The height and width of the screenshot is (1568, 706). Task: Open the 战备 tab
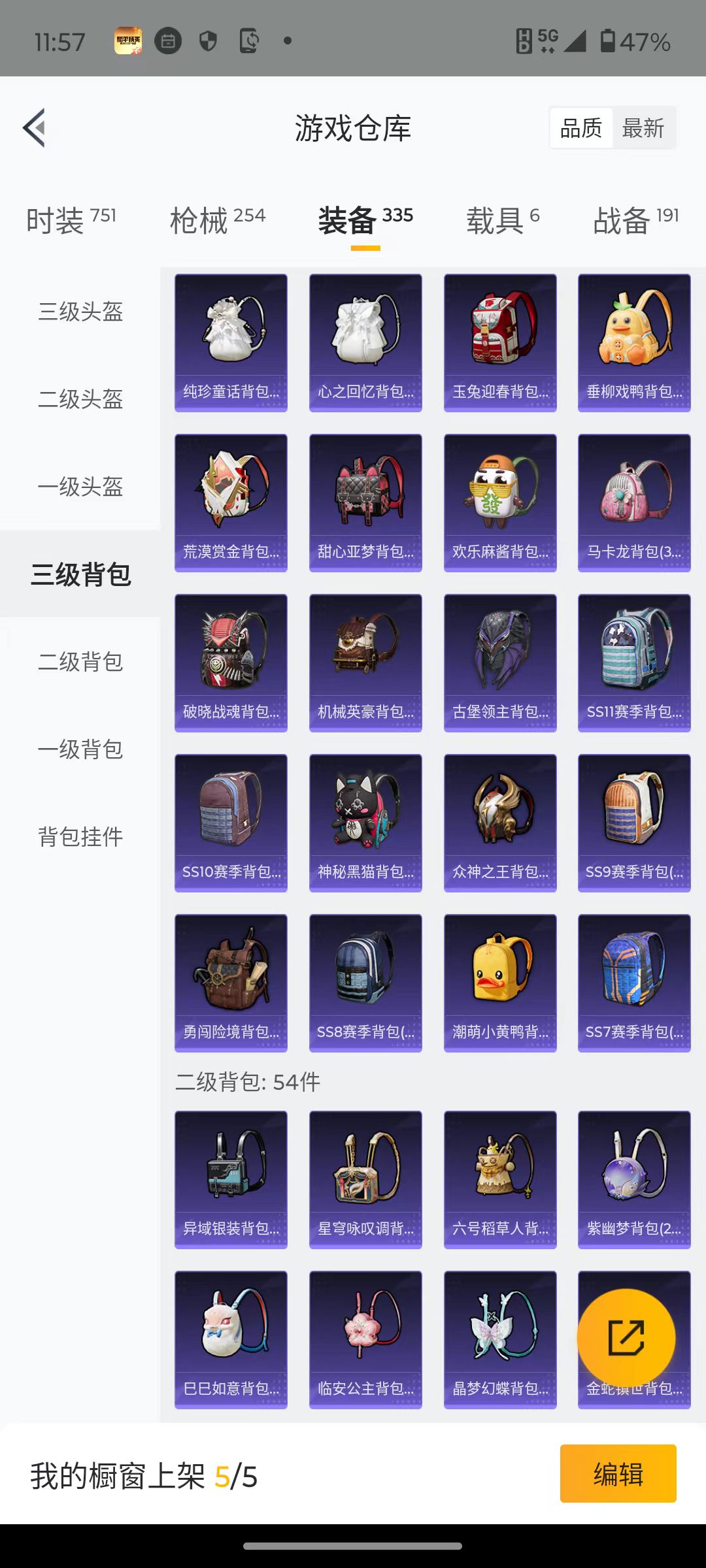636,220
